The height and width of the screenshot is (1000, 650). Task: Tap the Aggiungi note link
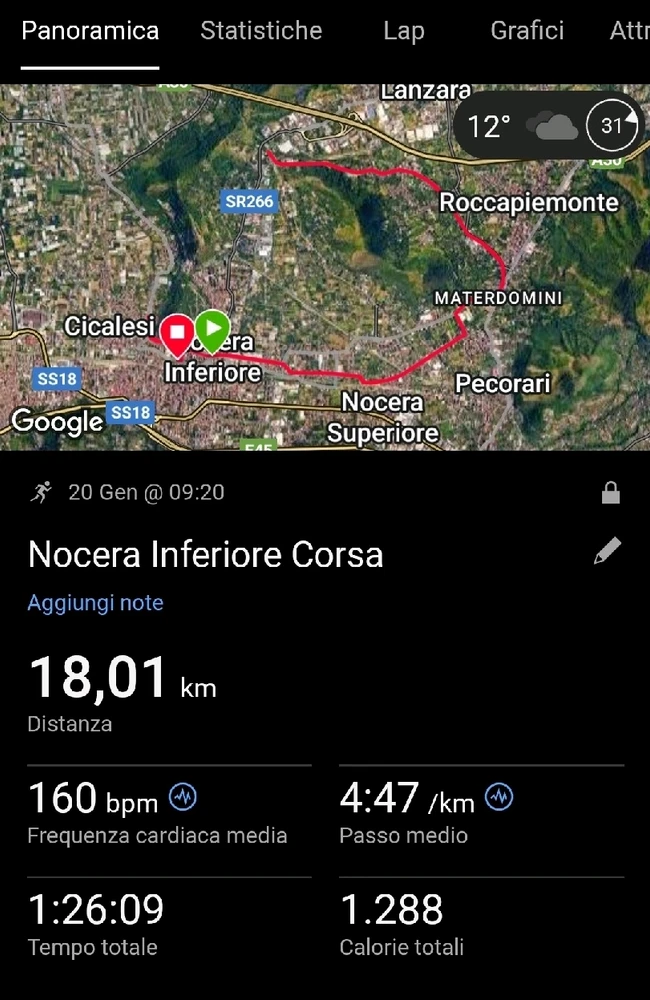point(95,603)
